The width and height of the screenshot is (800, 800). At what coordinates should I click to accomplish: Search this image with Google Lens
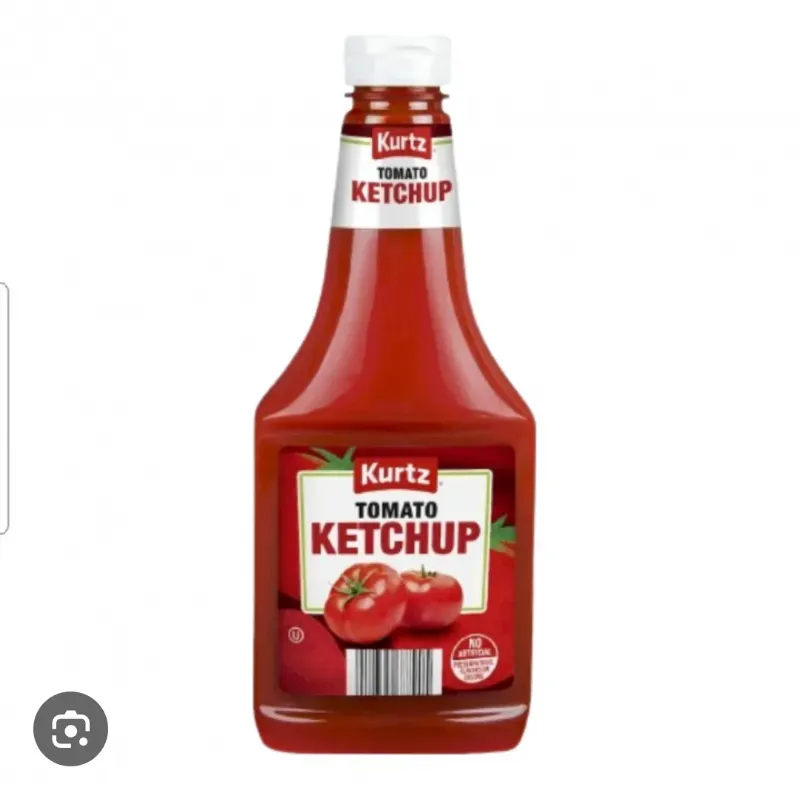[70, 728]
